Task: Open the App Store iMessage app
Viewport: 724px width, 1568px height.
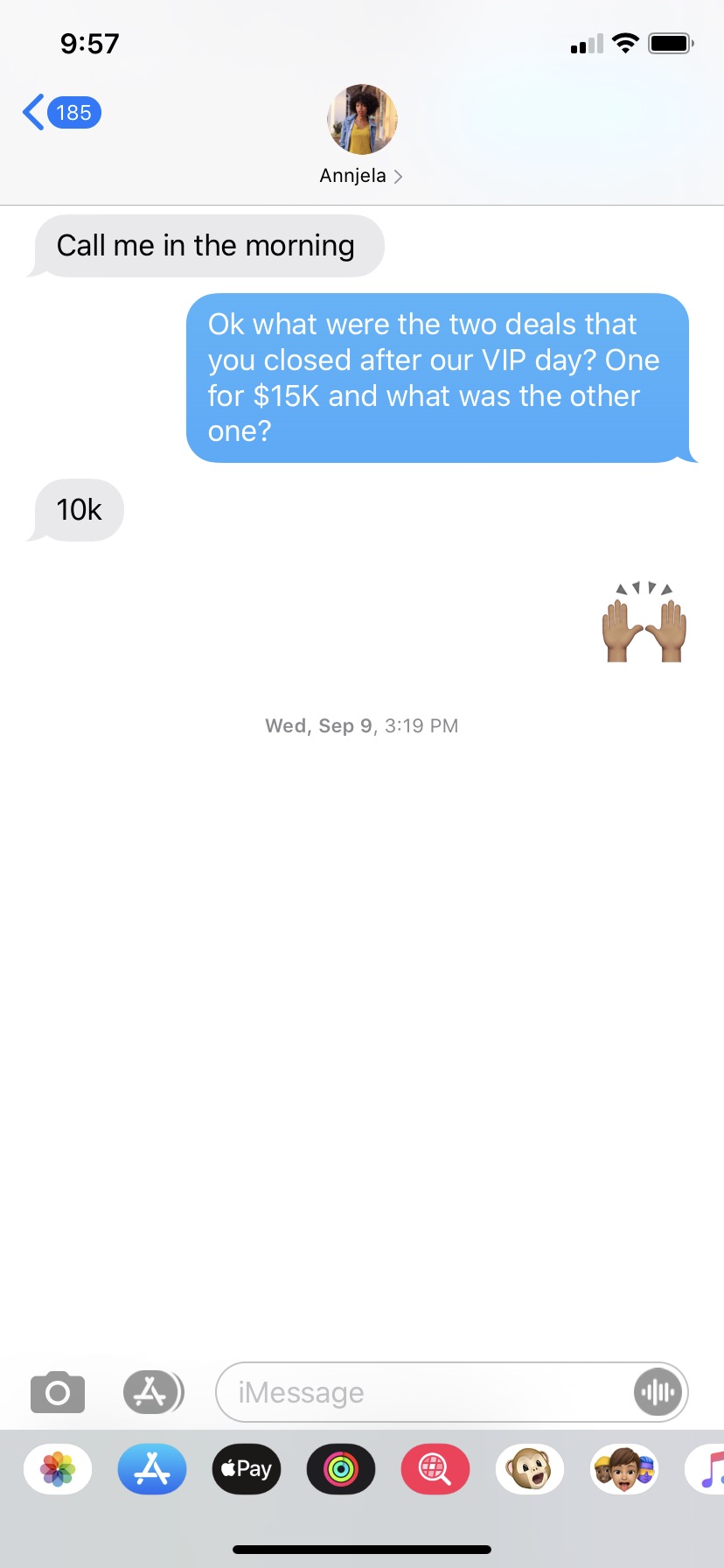Action: pos(152,1469)
